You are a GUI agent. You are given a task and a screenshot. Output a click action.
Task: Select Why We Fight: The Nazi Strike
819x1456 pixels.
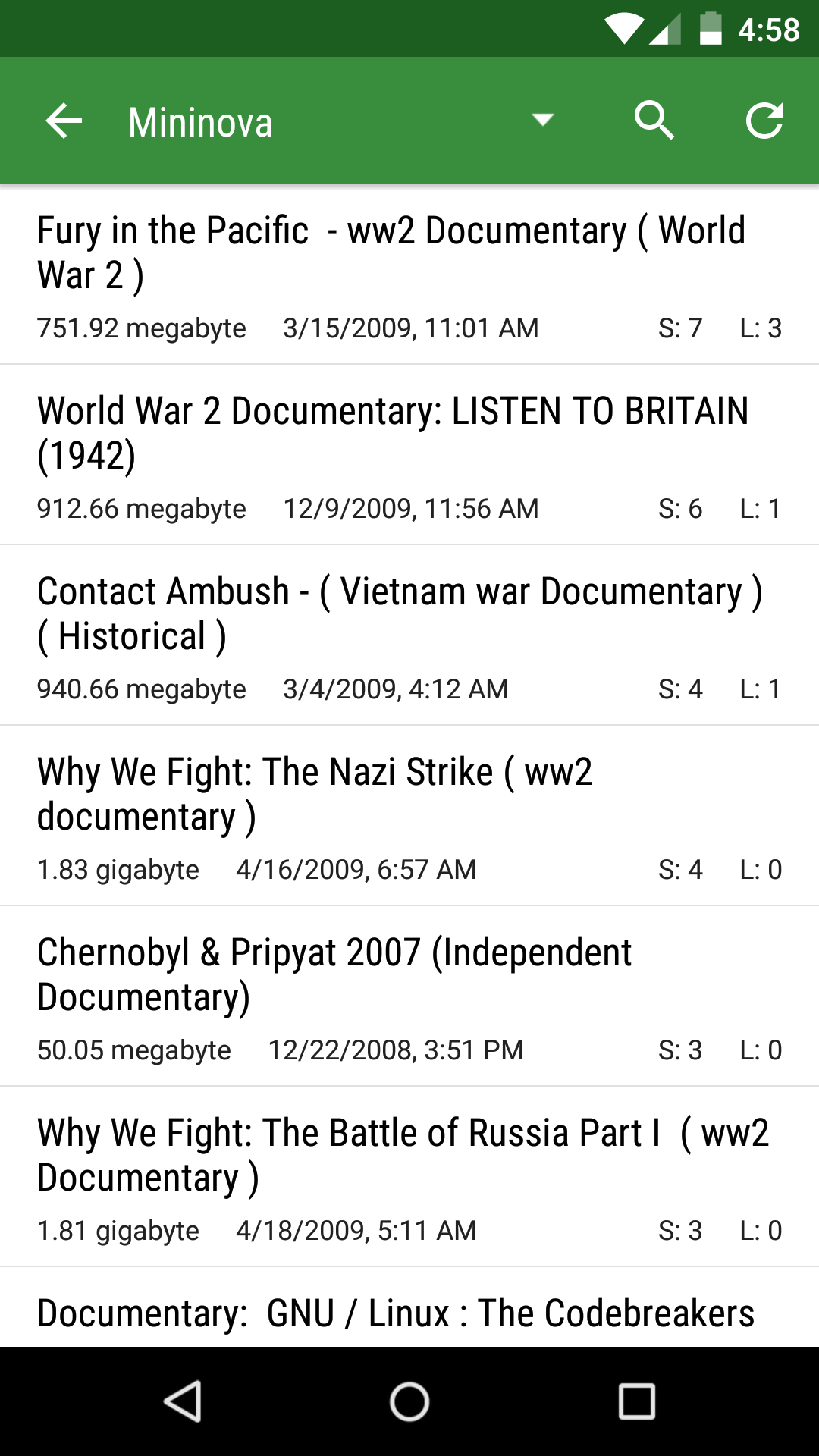point(409,815)
